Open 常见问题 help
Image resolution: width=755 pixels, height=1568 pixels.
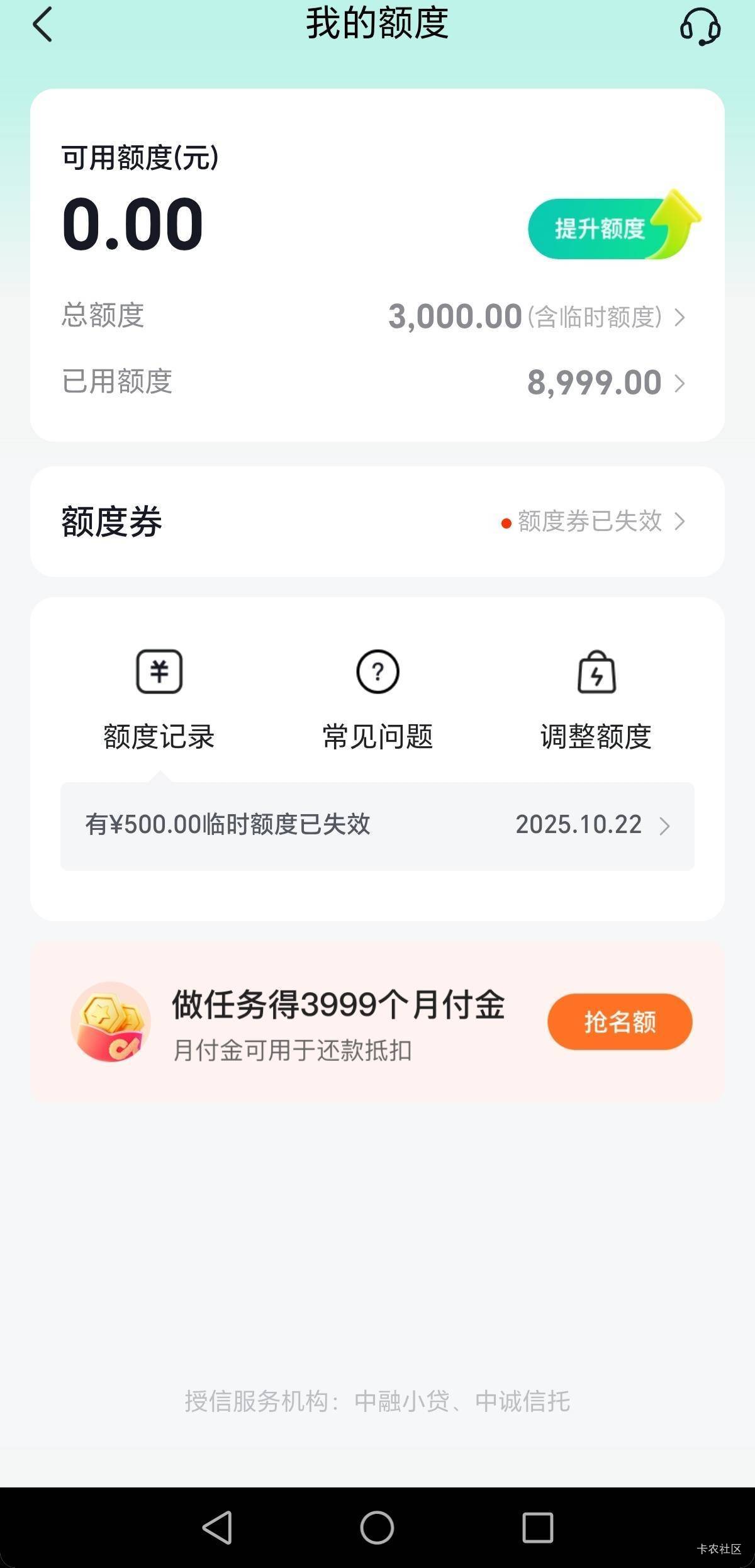377,700
